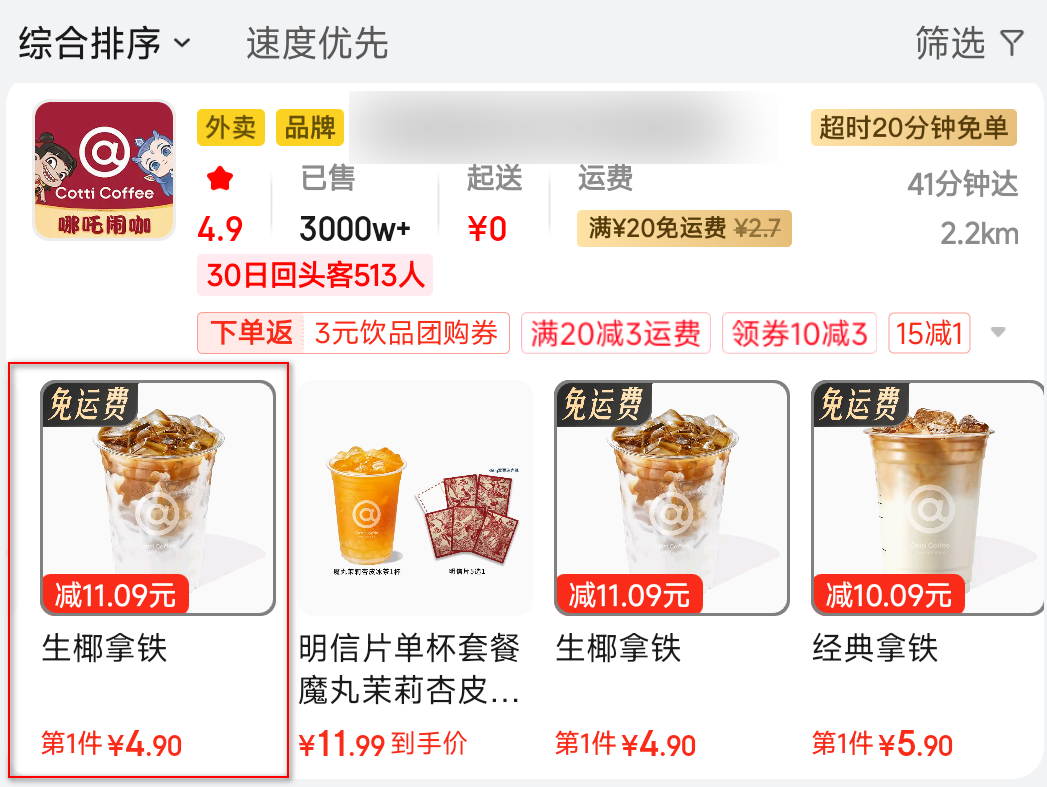Open the Cotti Coffee store logo
The width and height of the screenshot is (1047, 787).
click(104, 170)
